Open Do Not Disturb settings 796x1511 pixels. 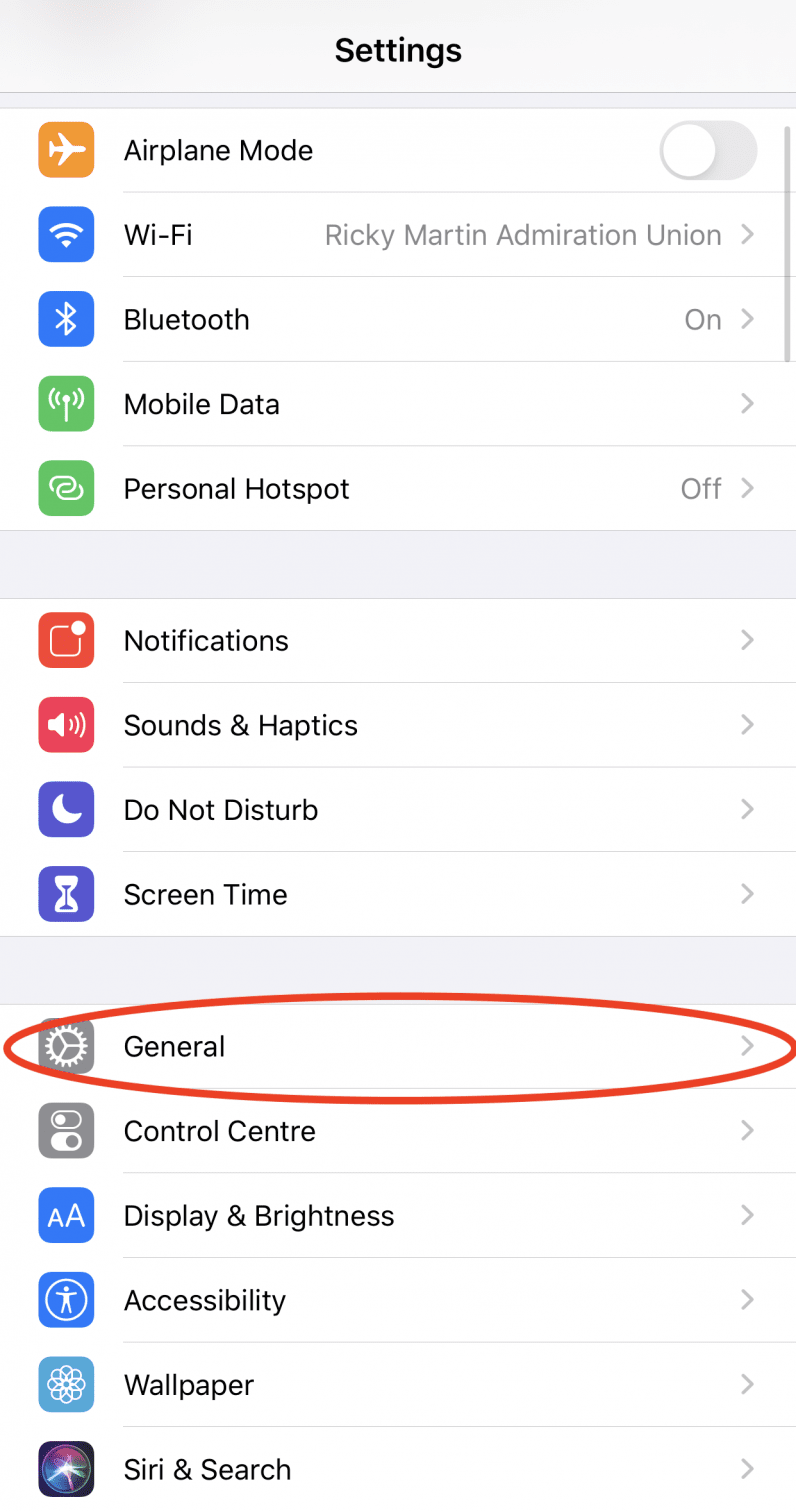(x=398, y=810)
